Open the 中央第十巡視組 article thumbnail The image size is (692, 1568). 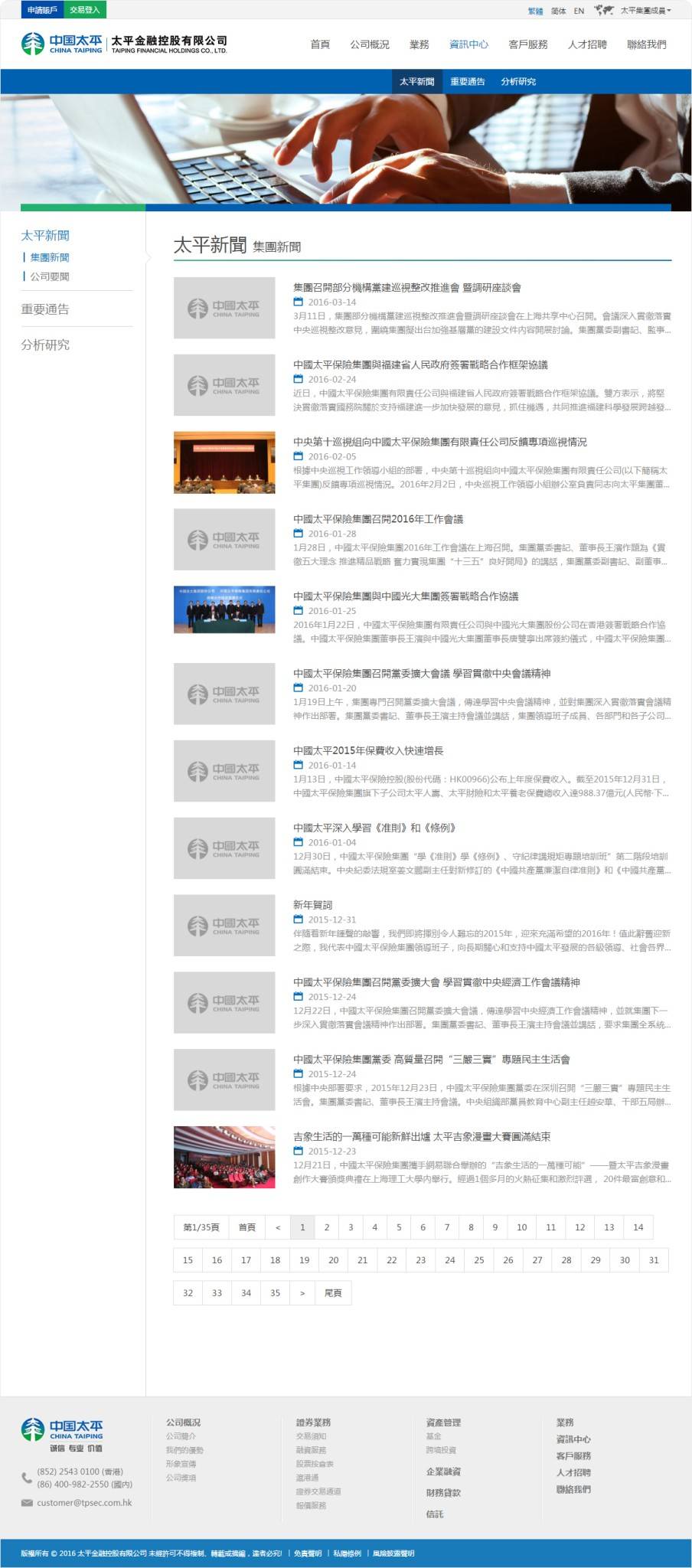tap(224, 462)
